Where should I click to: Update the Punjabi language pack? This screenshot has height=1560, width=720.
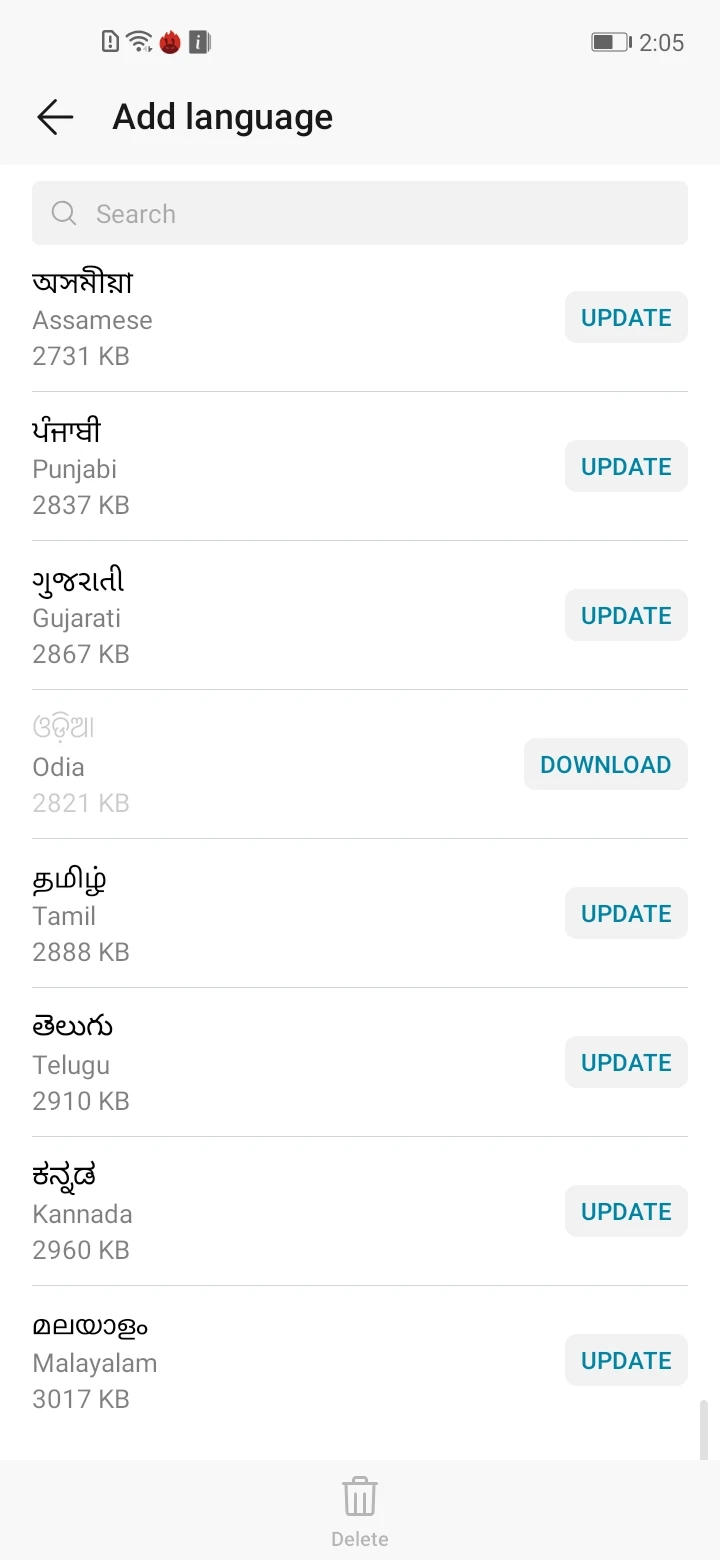coord(626,467)
